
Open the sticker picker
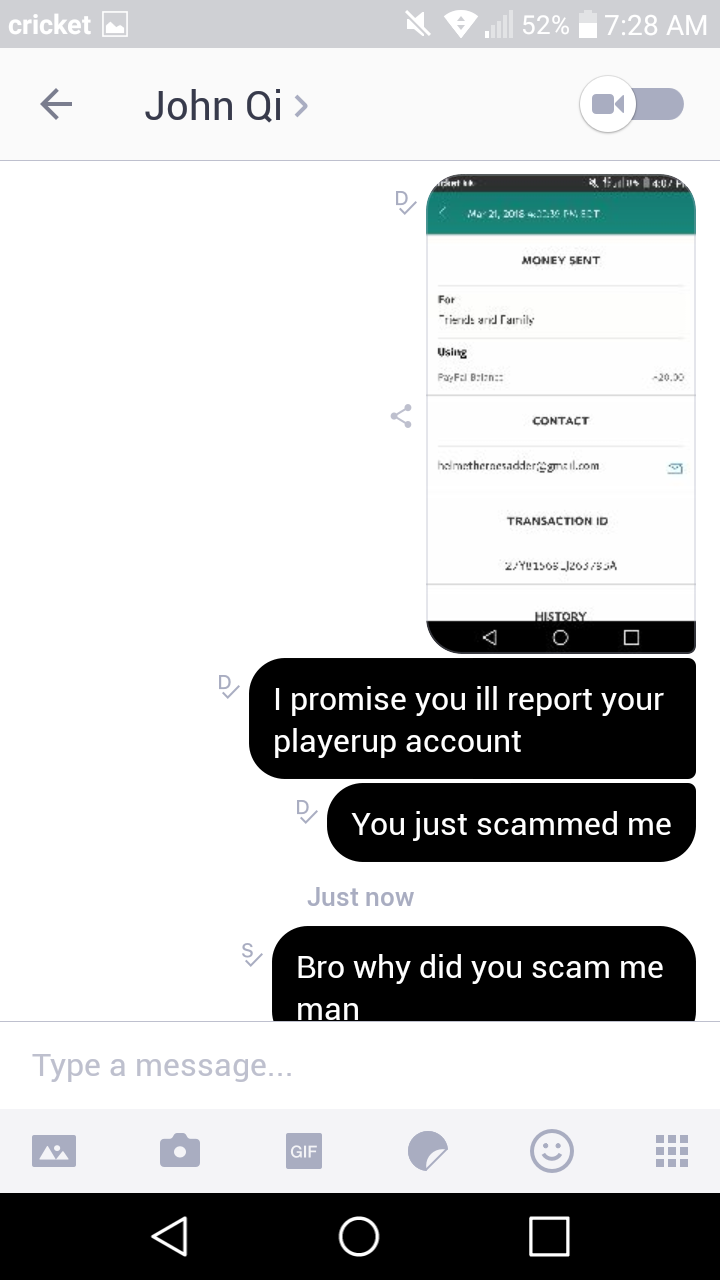point(428,1151)
